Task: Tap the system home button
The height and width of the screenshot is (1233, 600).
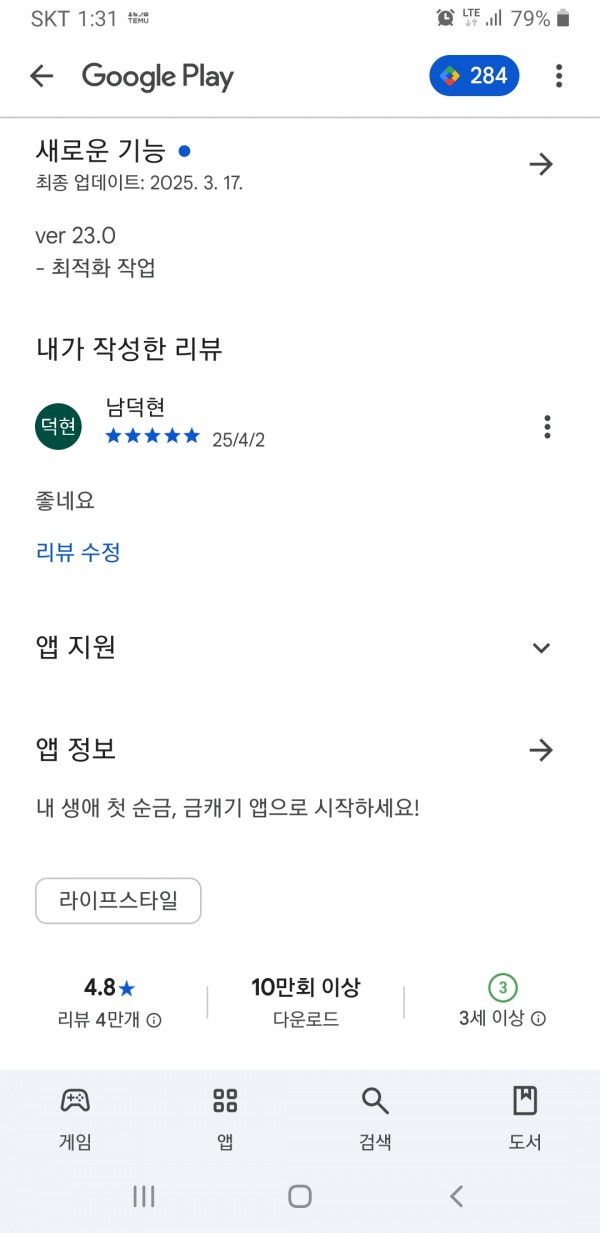Action: click(x=300, y=1196)
